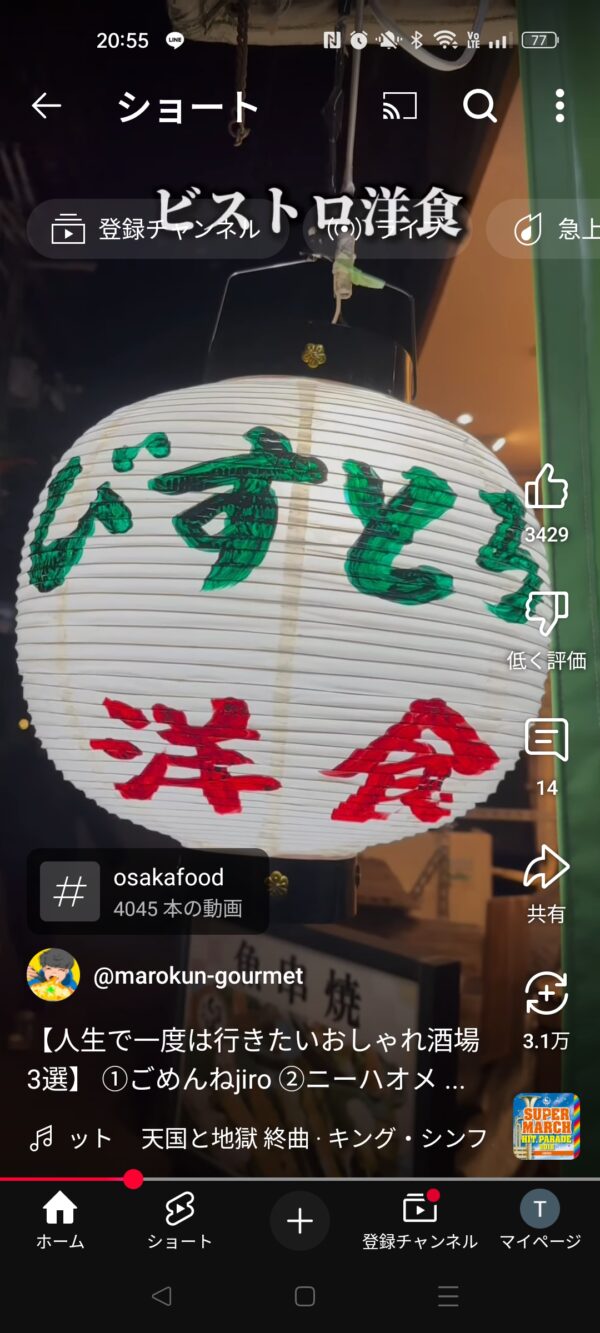Cast the video to another device
Image resolution: width=600 pixels, height=1333 pixels.
coord(400,106)
